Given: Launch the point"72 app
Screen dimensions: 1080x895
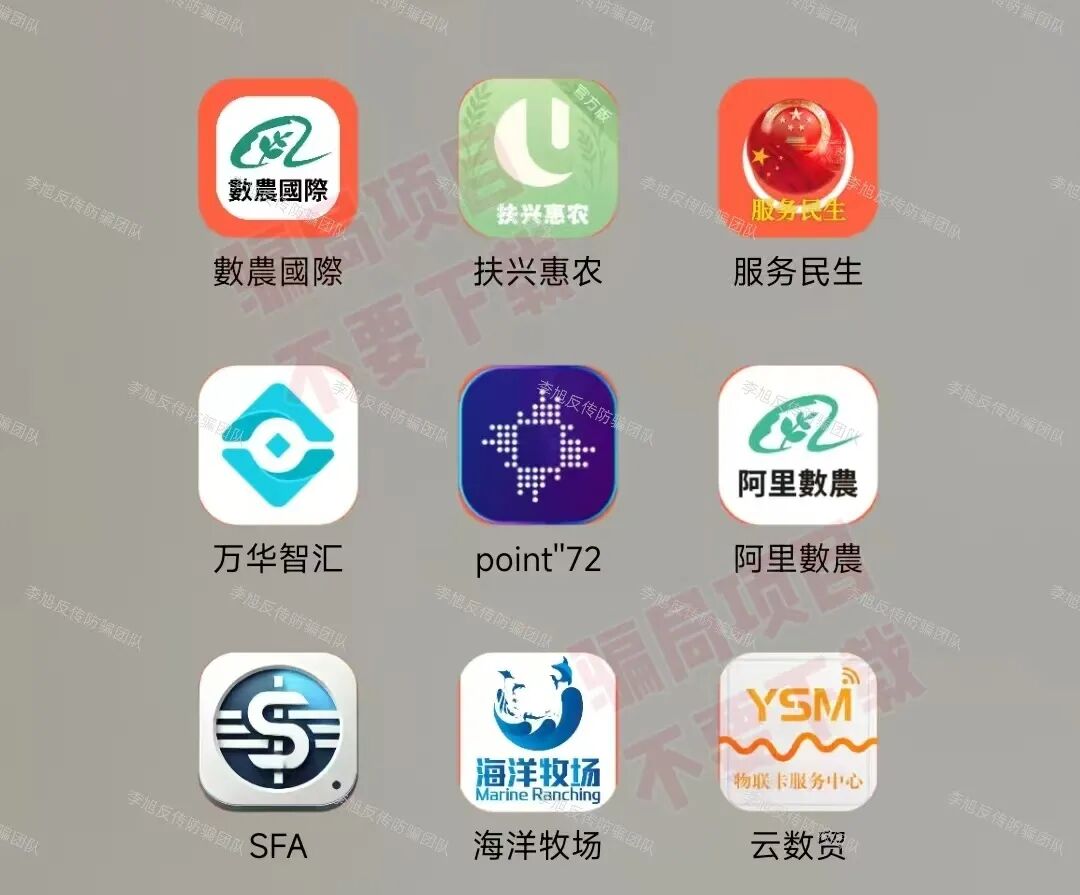Looking at the screenshot, I should [x=538, y=444].
